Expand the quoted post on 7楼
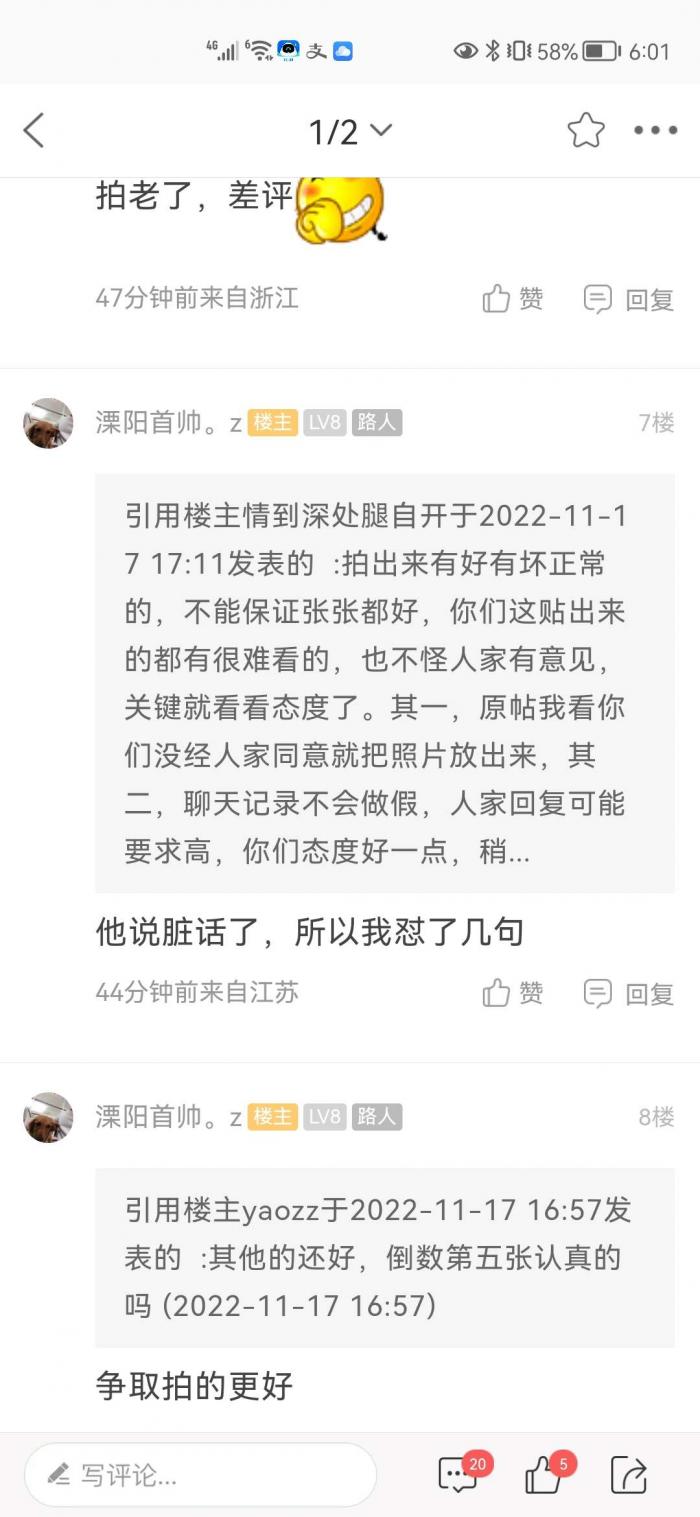700x1517 pixels. 384,683
